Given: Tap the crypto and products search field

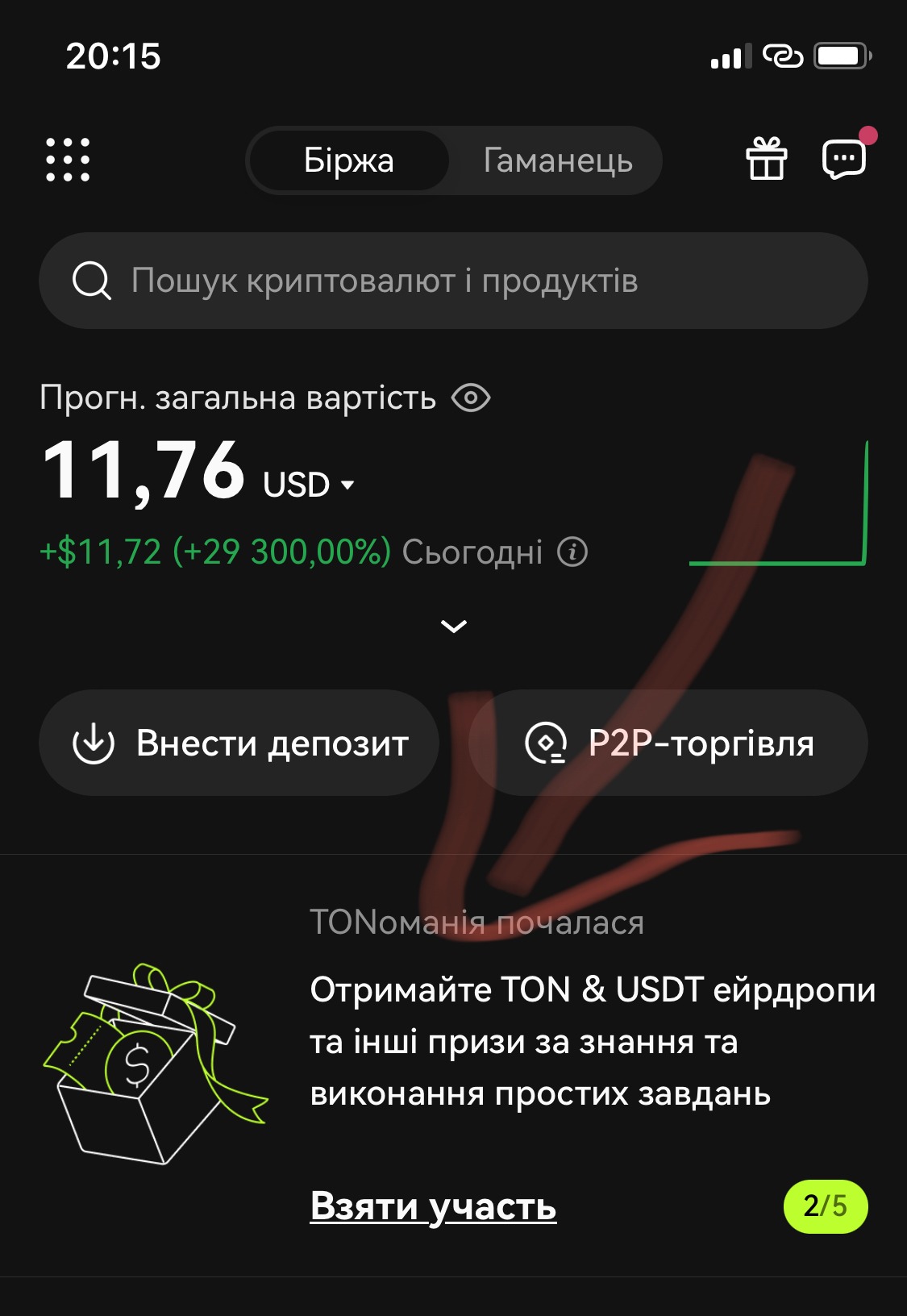Looking at the screenshot, I should point(453,281).
